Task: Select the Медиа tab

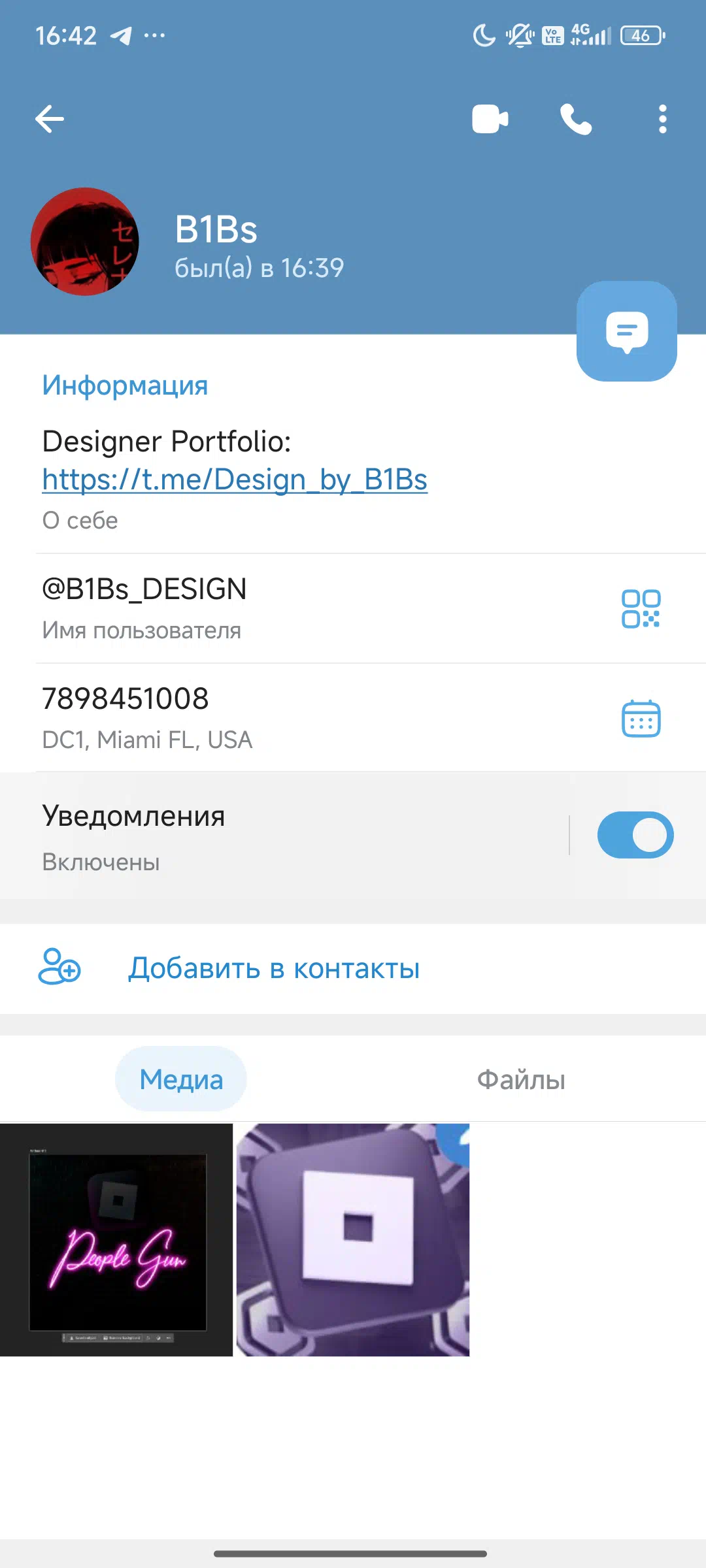Action: tap(181, 1079)
